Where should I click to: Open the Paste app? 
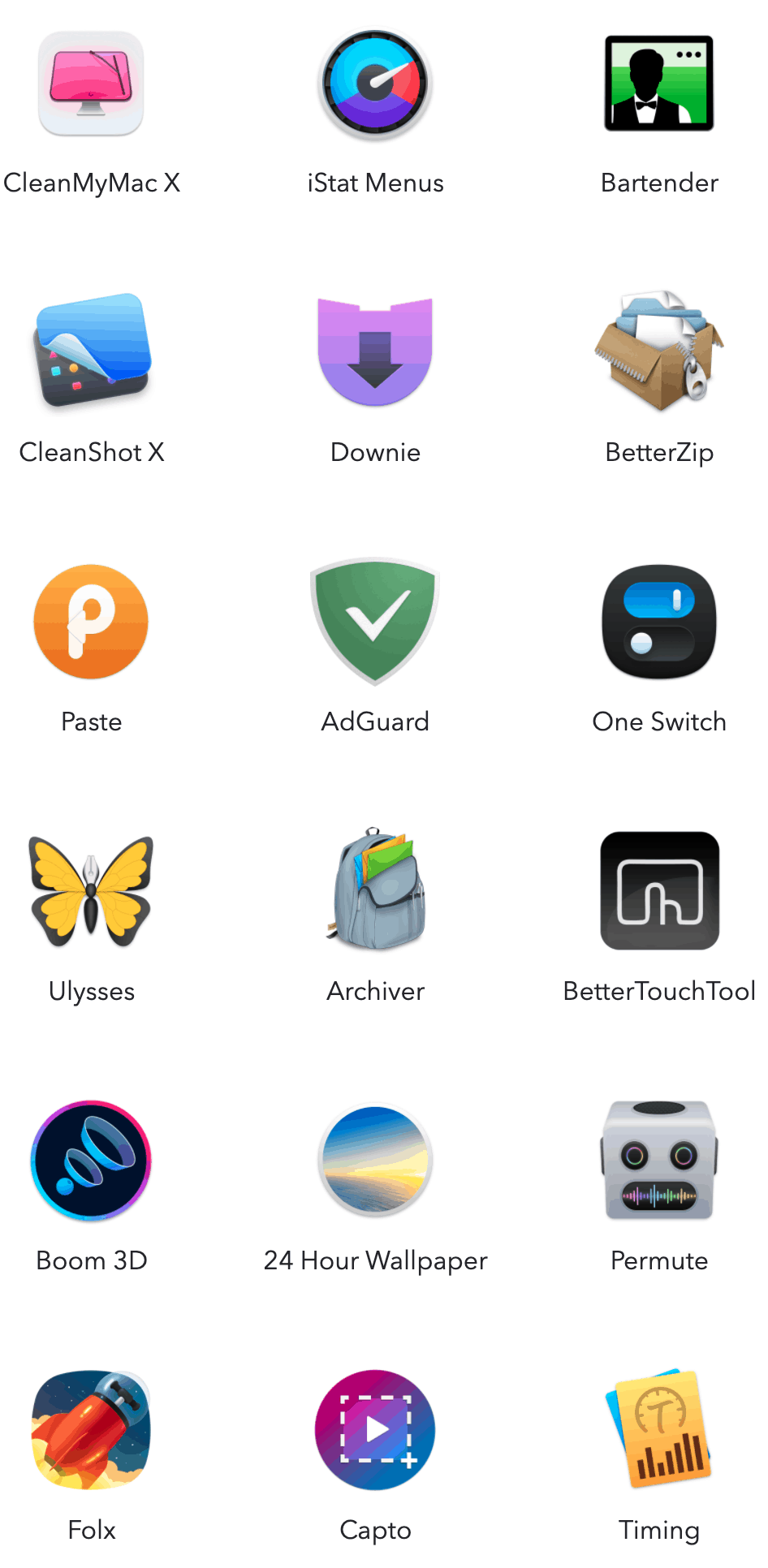coord(91,621)
